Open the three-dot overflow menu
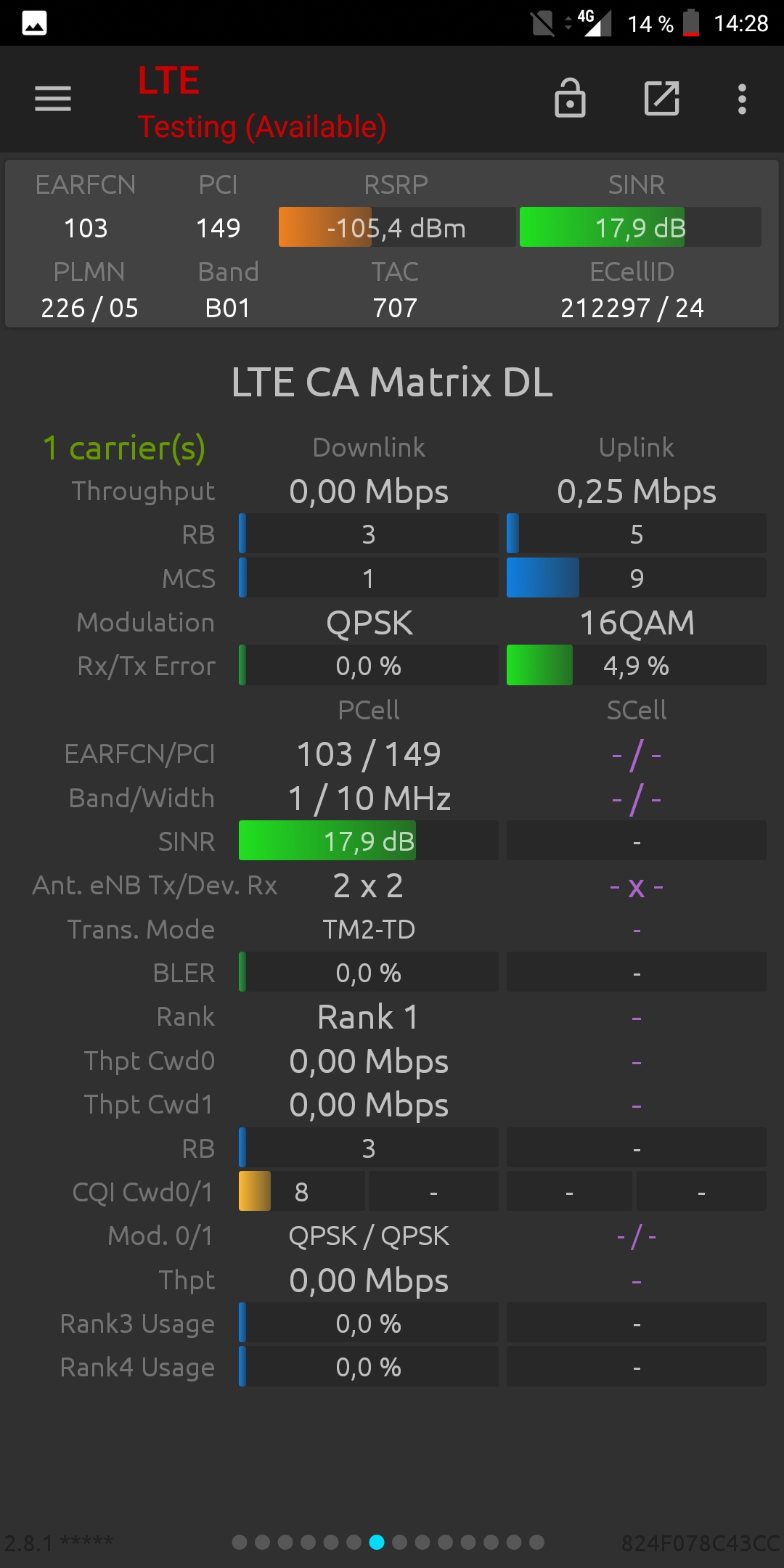 pyautogui.click(x=742, y=99)
